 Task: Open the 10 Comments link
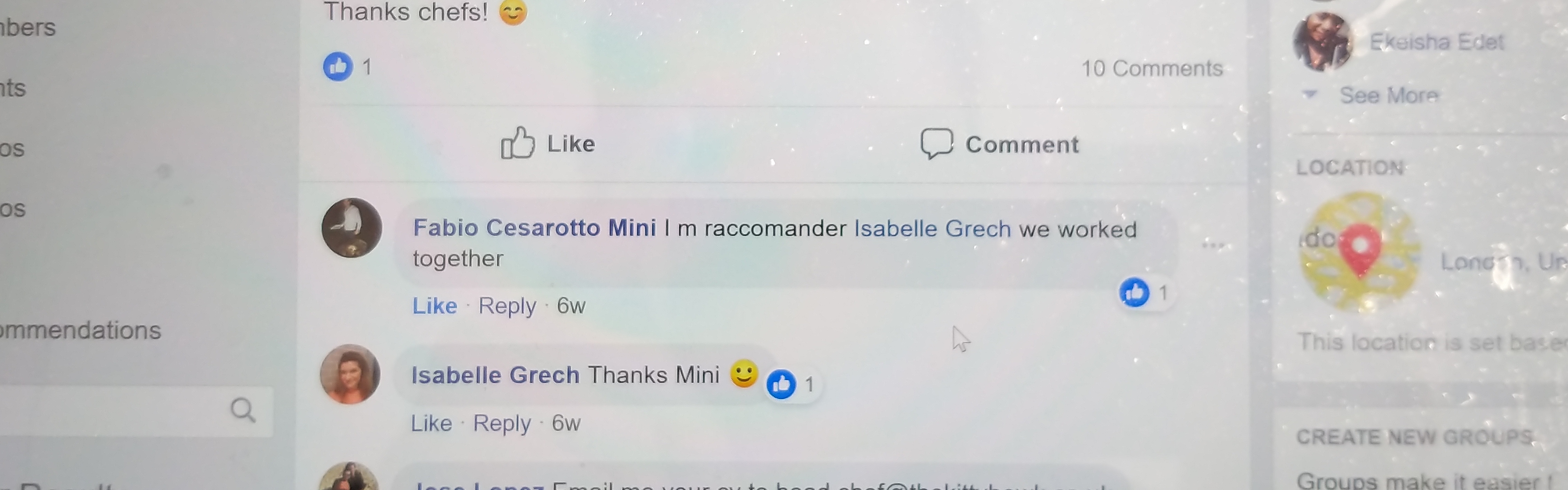click(x=1151, y=68)
